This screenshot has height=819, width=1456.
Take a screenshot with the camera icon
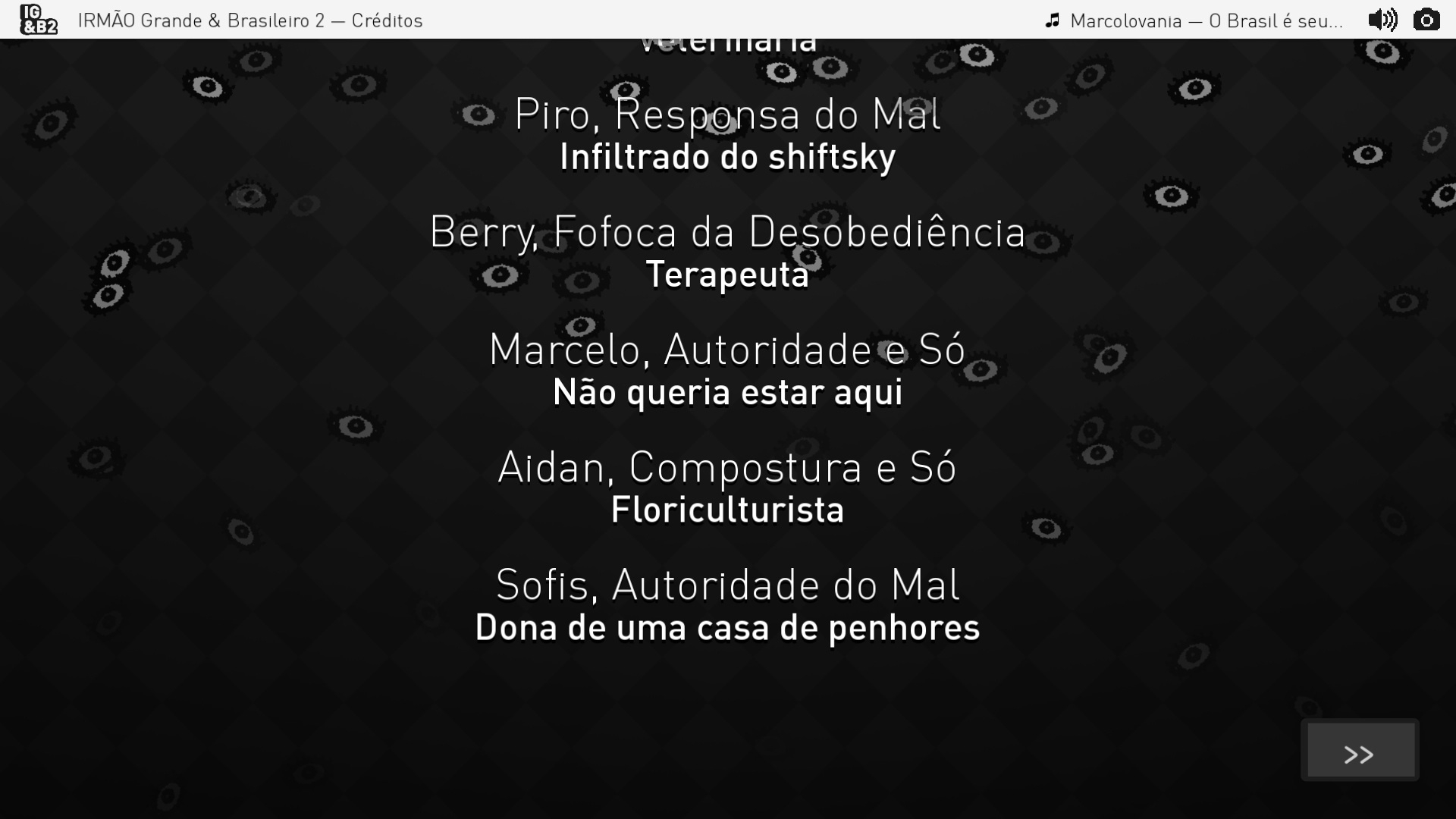pyautogui.click(x=1426, y=20)
